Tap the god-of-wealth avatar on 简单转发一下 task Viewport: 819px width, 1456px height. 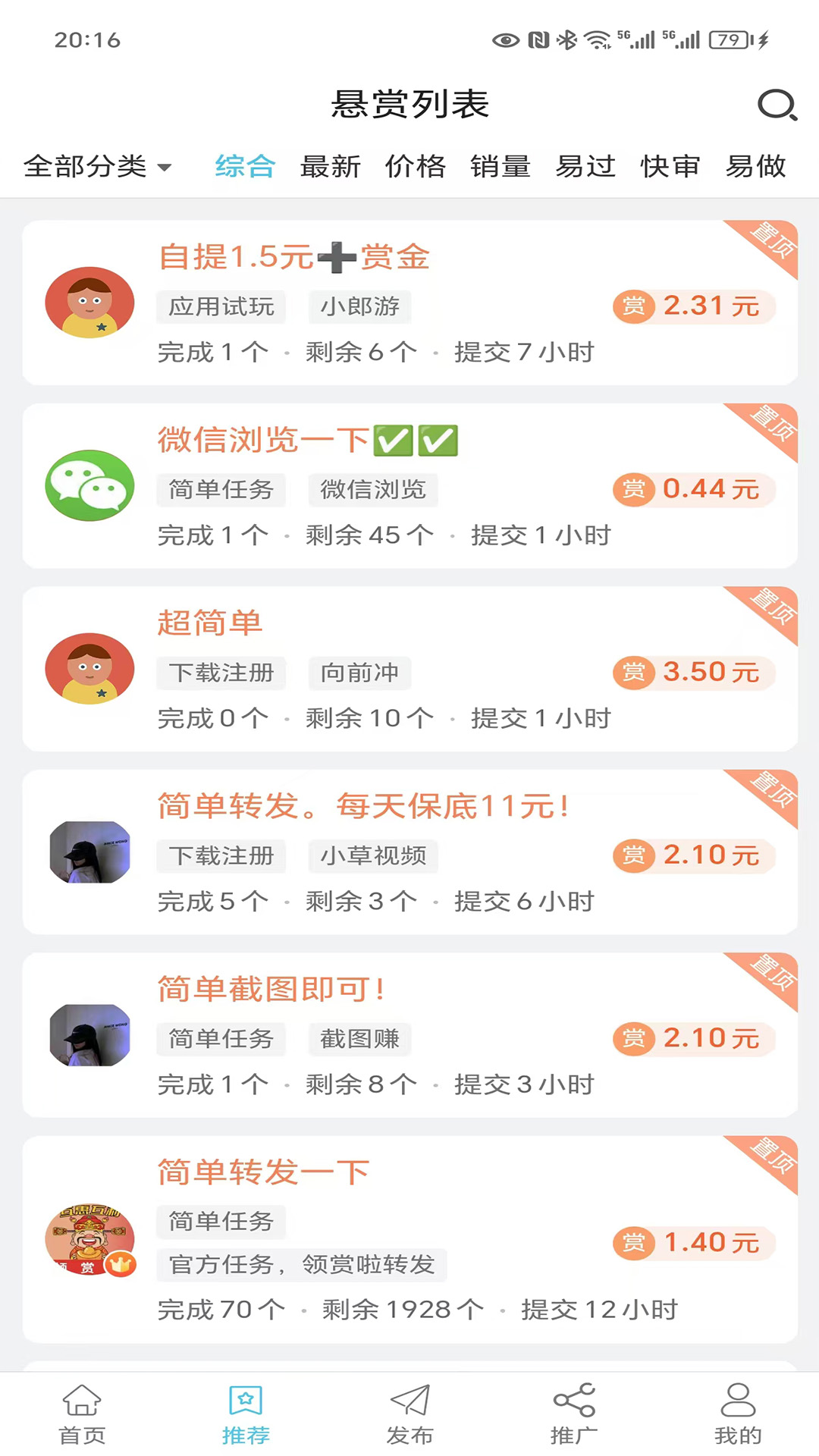tap(89, 1240)
